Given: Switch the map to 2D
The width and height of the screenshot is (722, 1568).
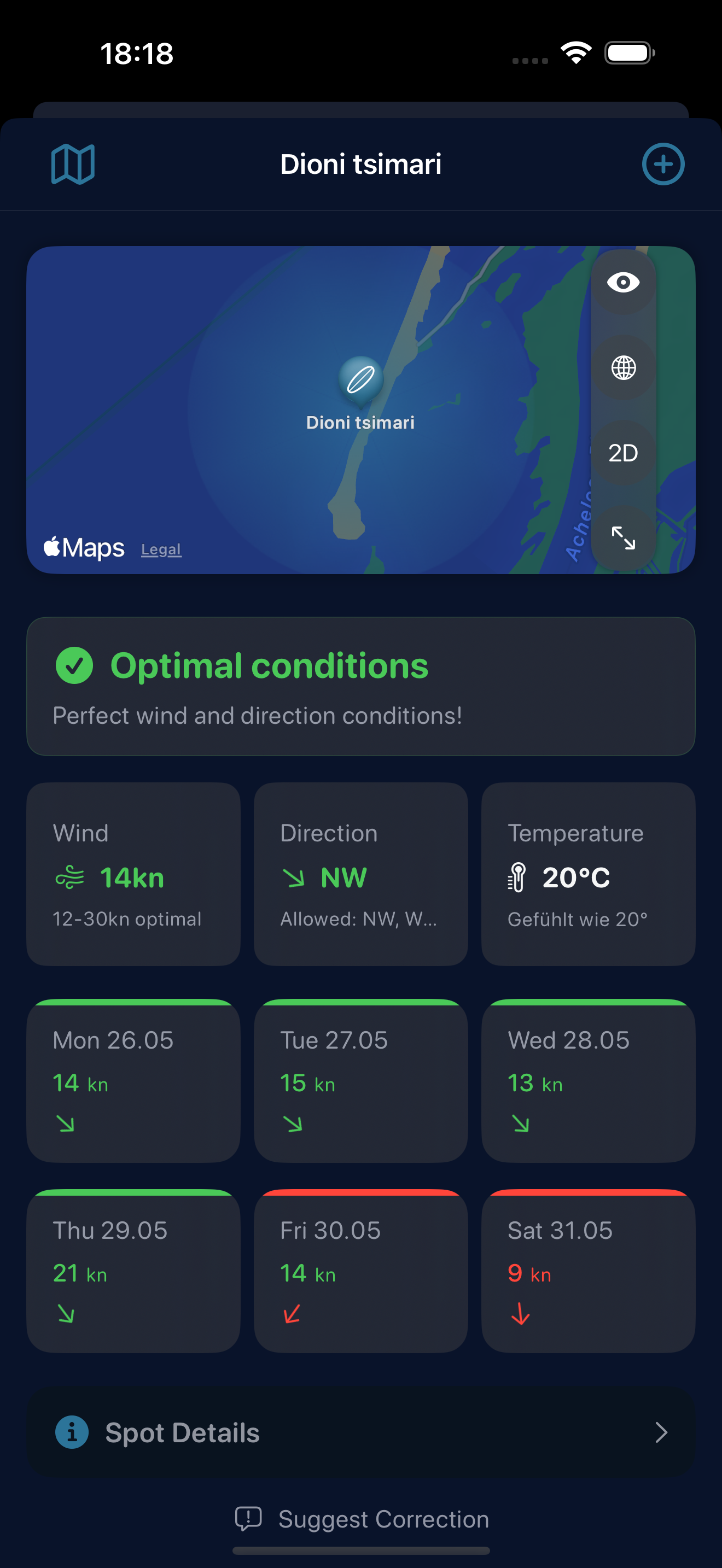Looking at the screenshot, I should tap(623, 453).
